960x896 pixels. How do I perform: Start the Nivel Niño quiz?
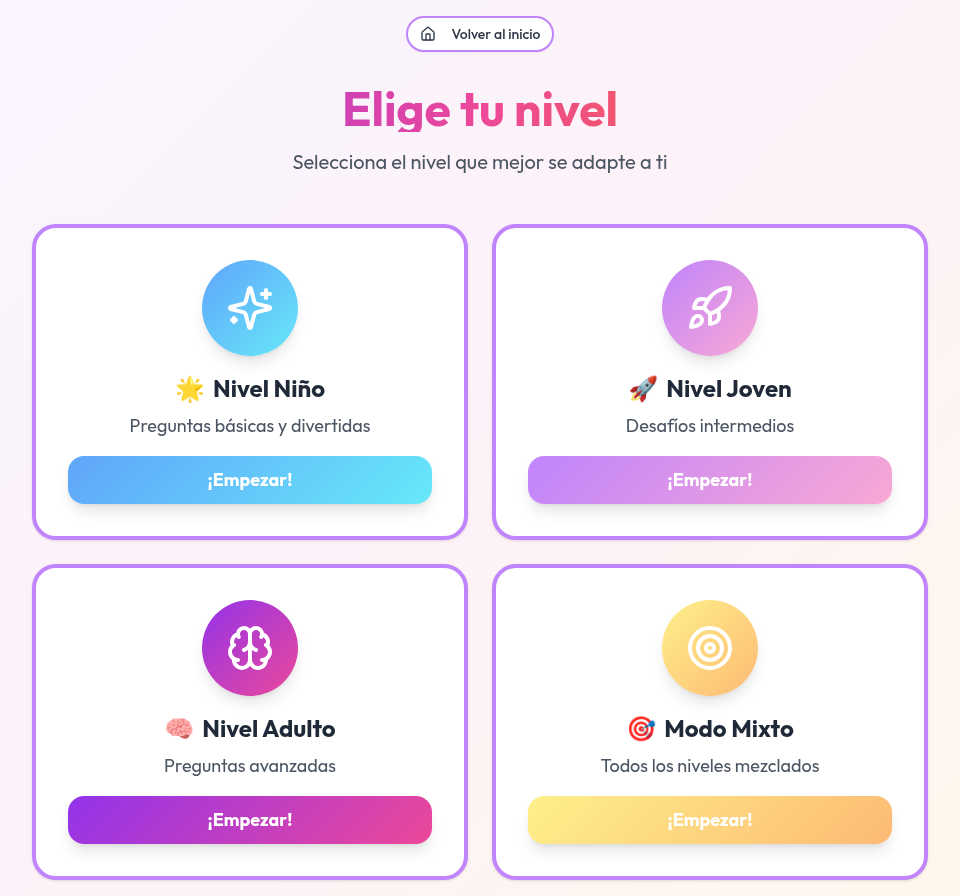tap(250, 480)
